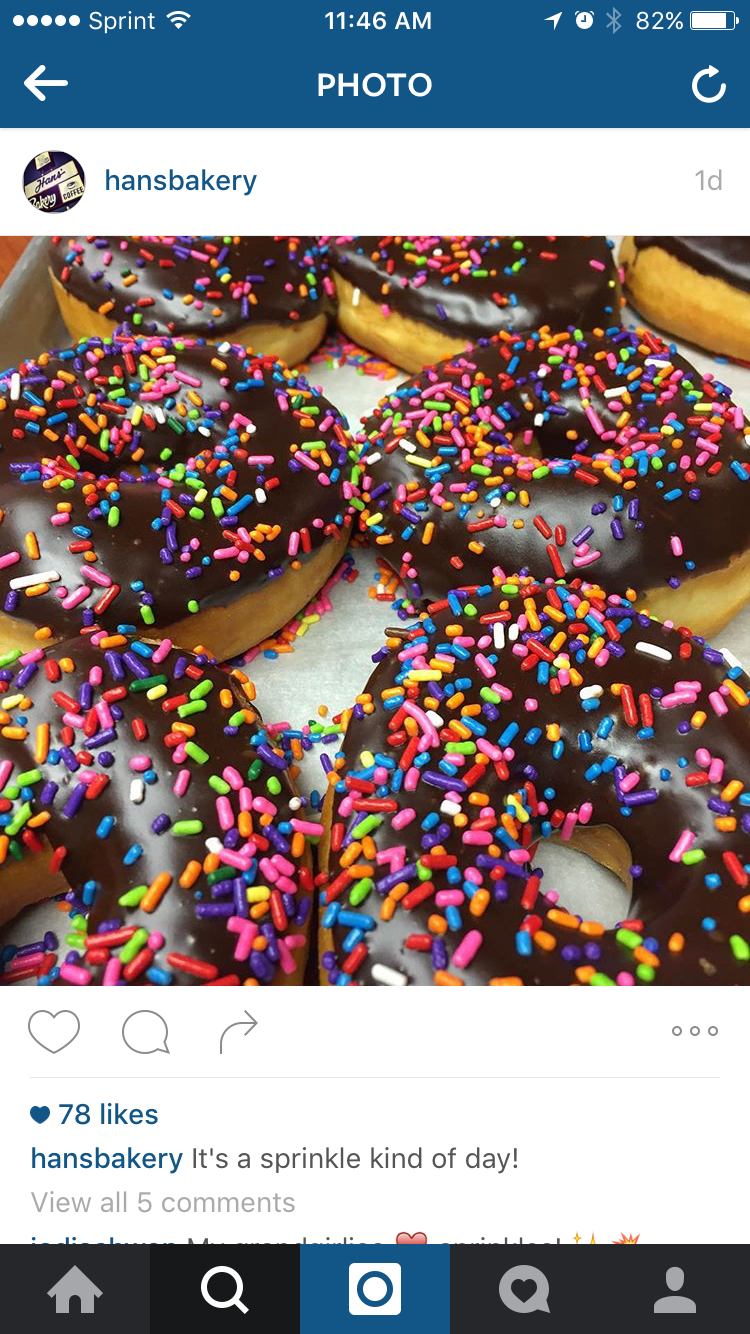The image size is (750, 1334).
Task: Open the three-dot options menu
Action: (694, 1031)
